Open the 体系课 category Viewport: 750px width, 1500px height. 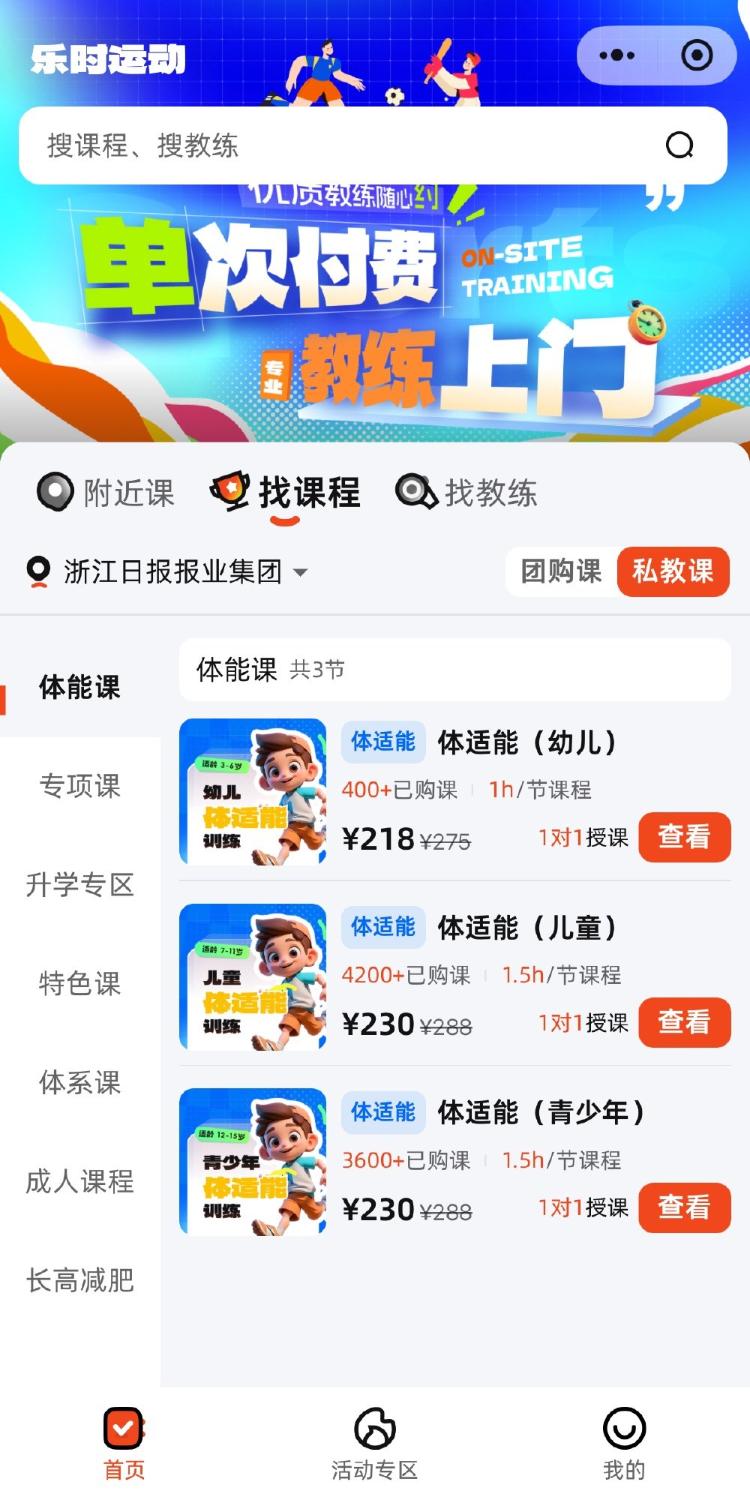pos(80,1082)
